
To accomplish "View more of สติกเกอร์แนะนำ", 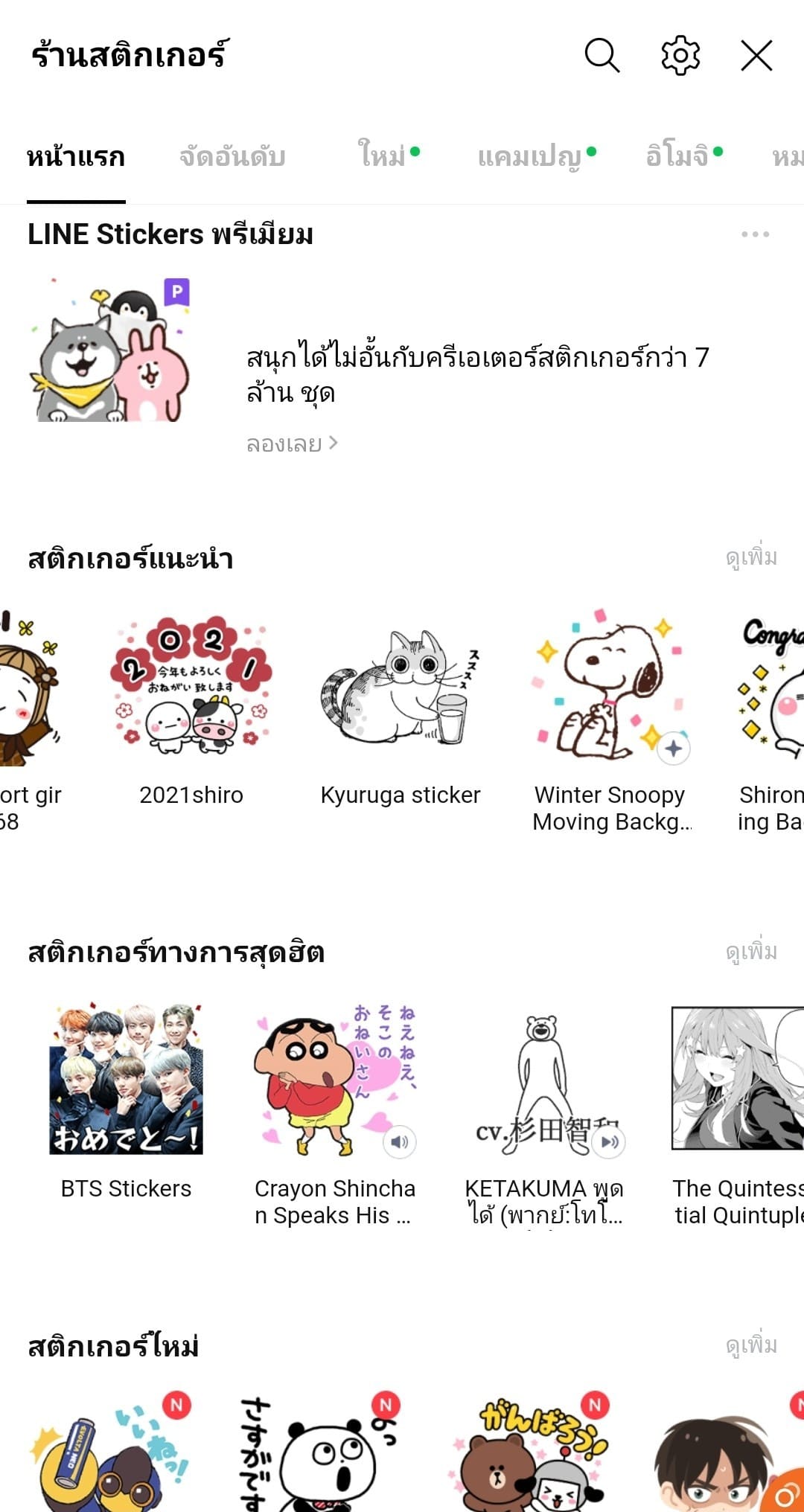I will coord(751,557).
